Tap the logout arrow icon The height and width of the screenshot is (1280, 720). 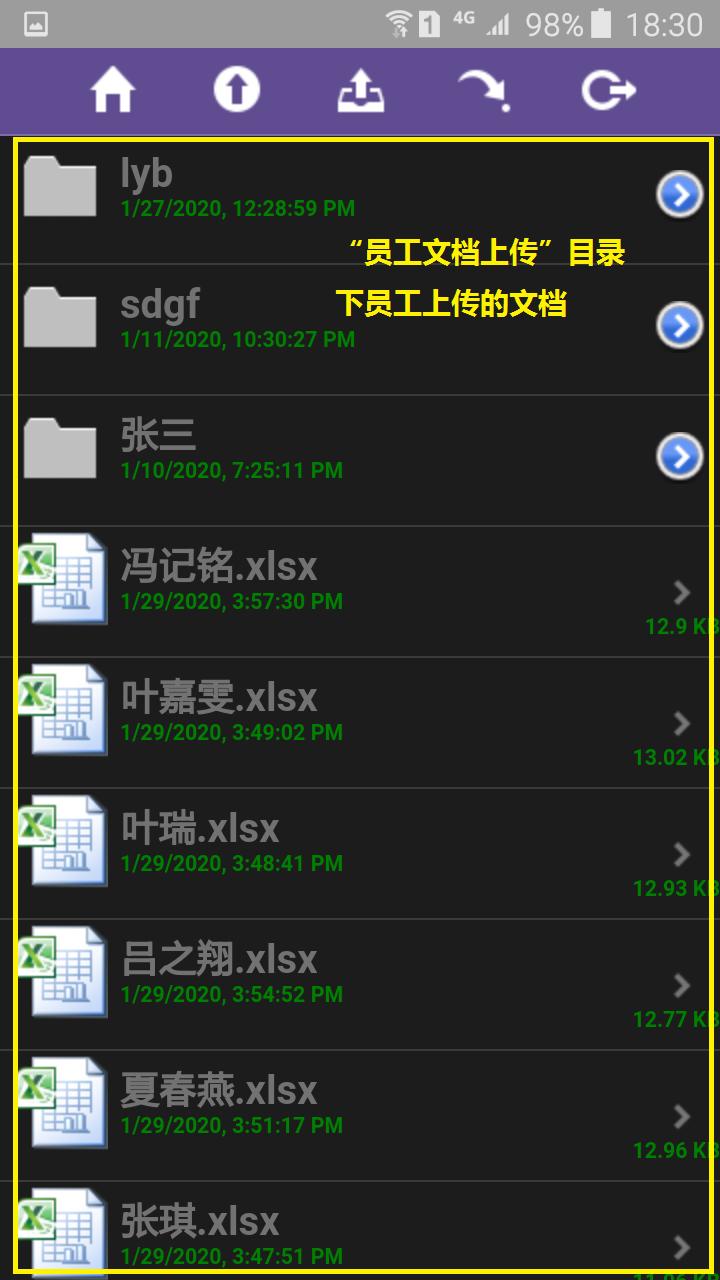click(x=611, y=89)
